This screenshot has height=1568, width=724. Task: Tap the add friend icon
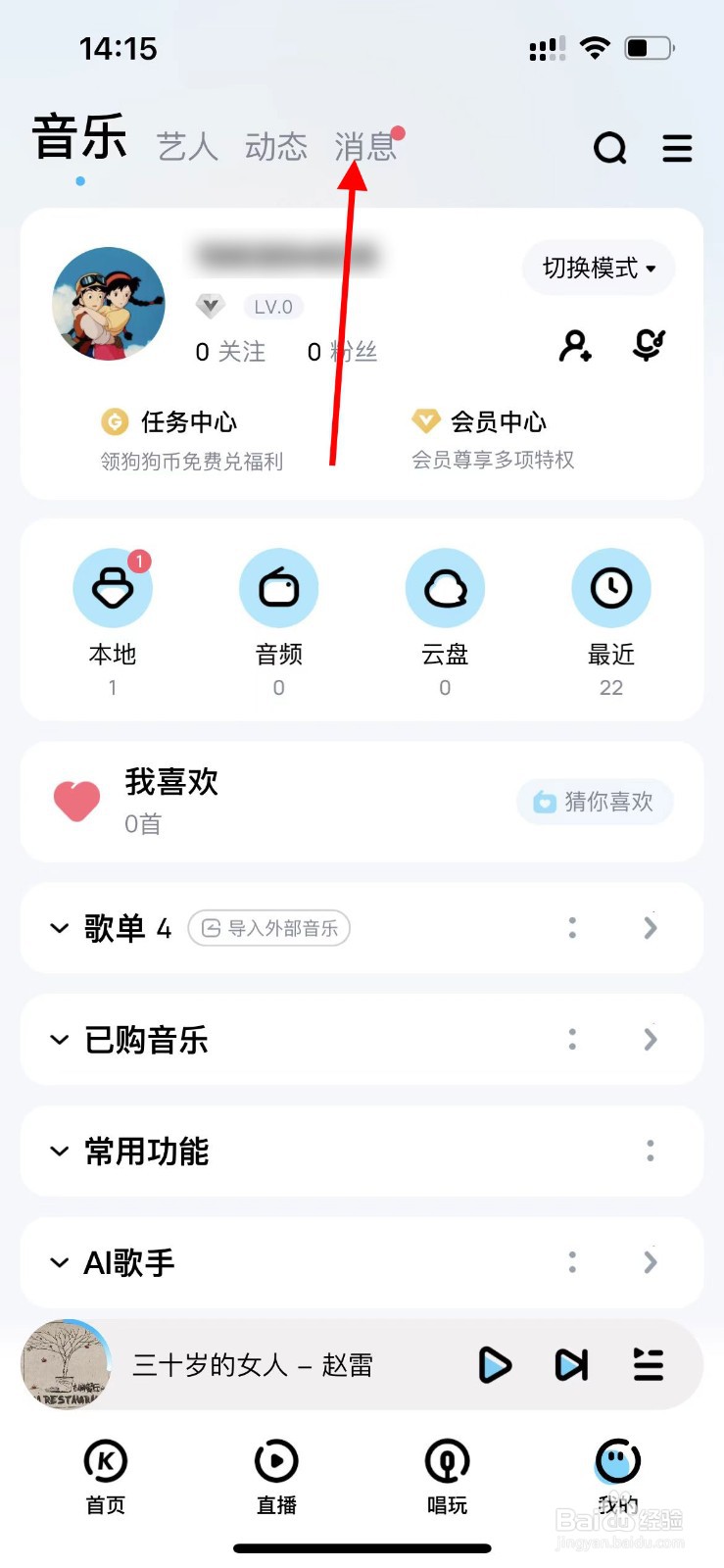[575, 345]
